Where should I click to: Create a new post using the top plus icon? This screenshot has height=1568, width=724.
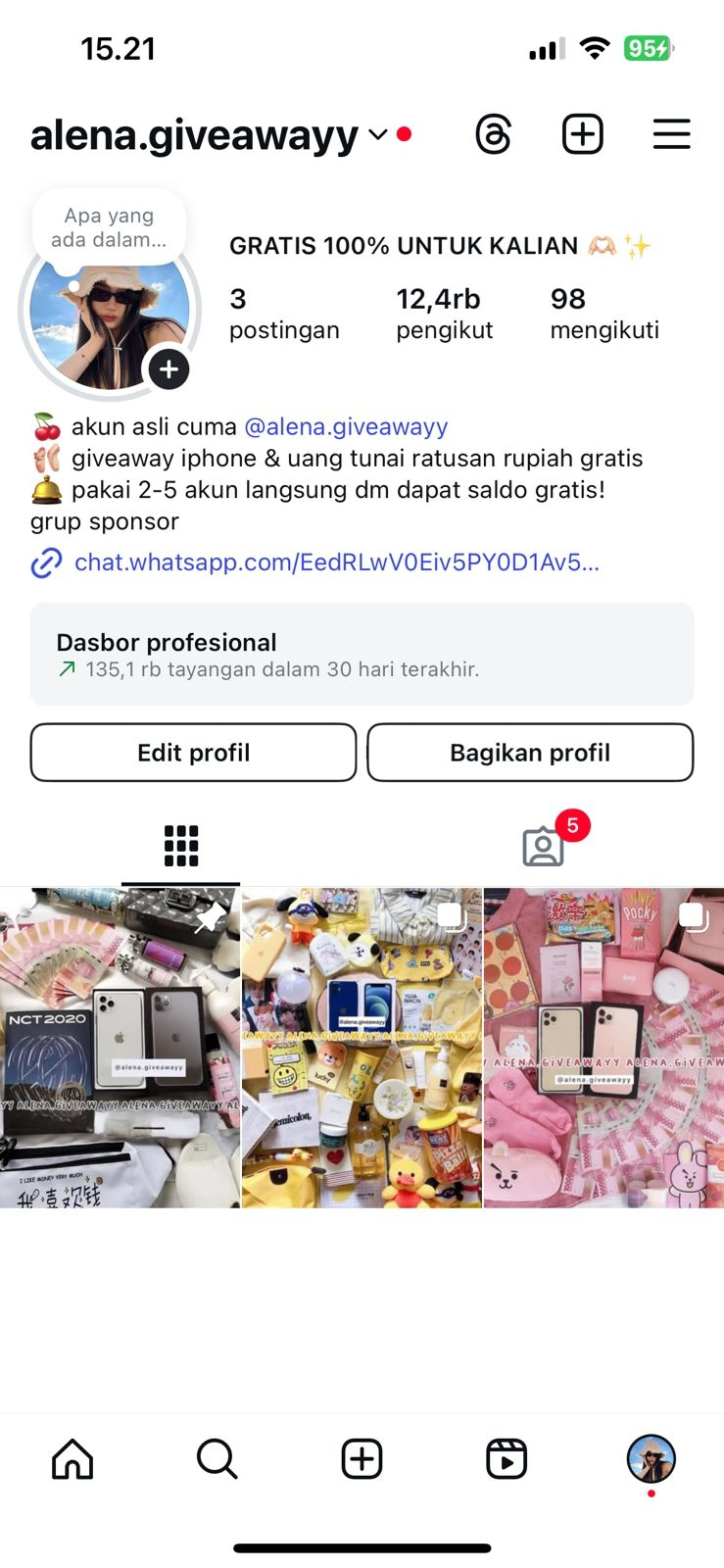pos(582,134)
